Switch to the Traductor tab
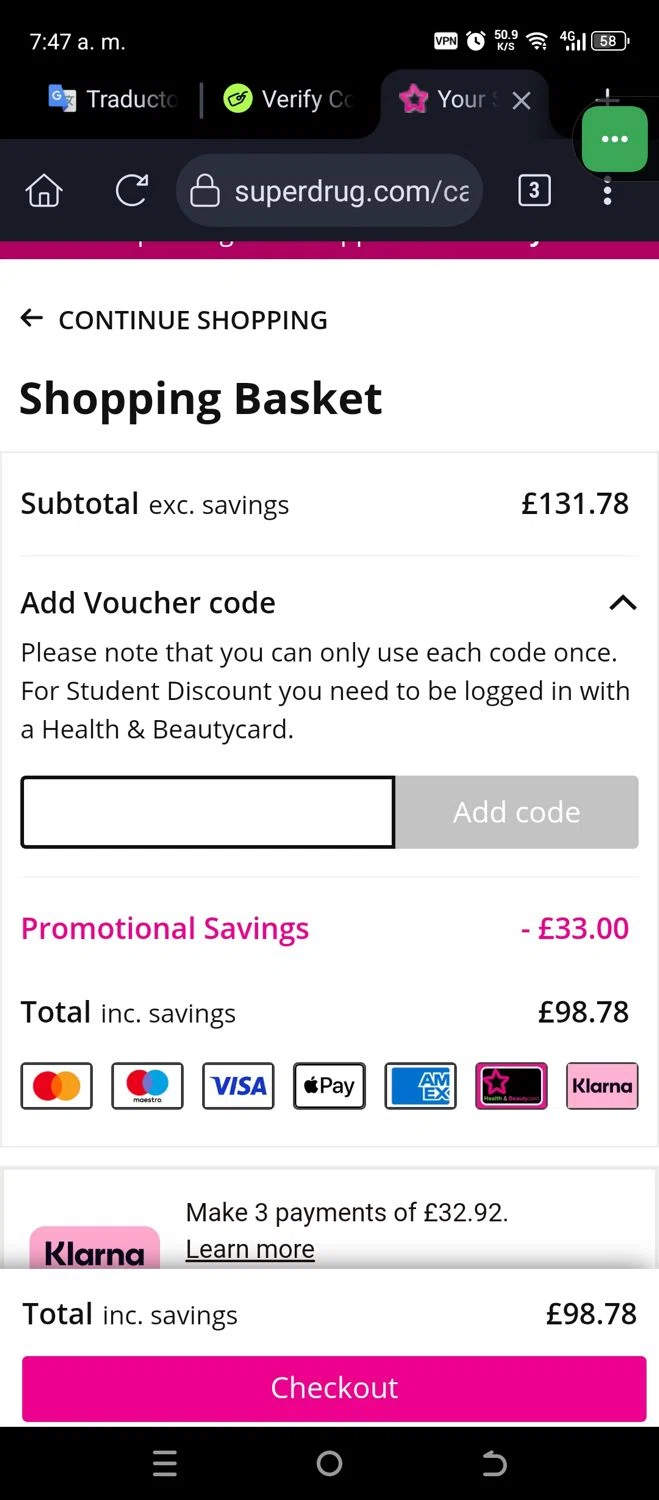 (x=113, y=99)
